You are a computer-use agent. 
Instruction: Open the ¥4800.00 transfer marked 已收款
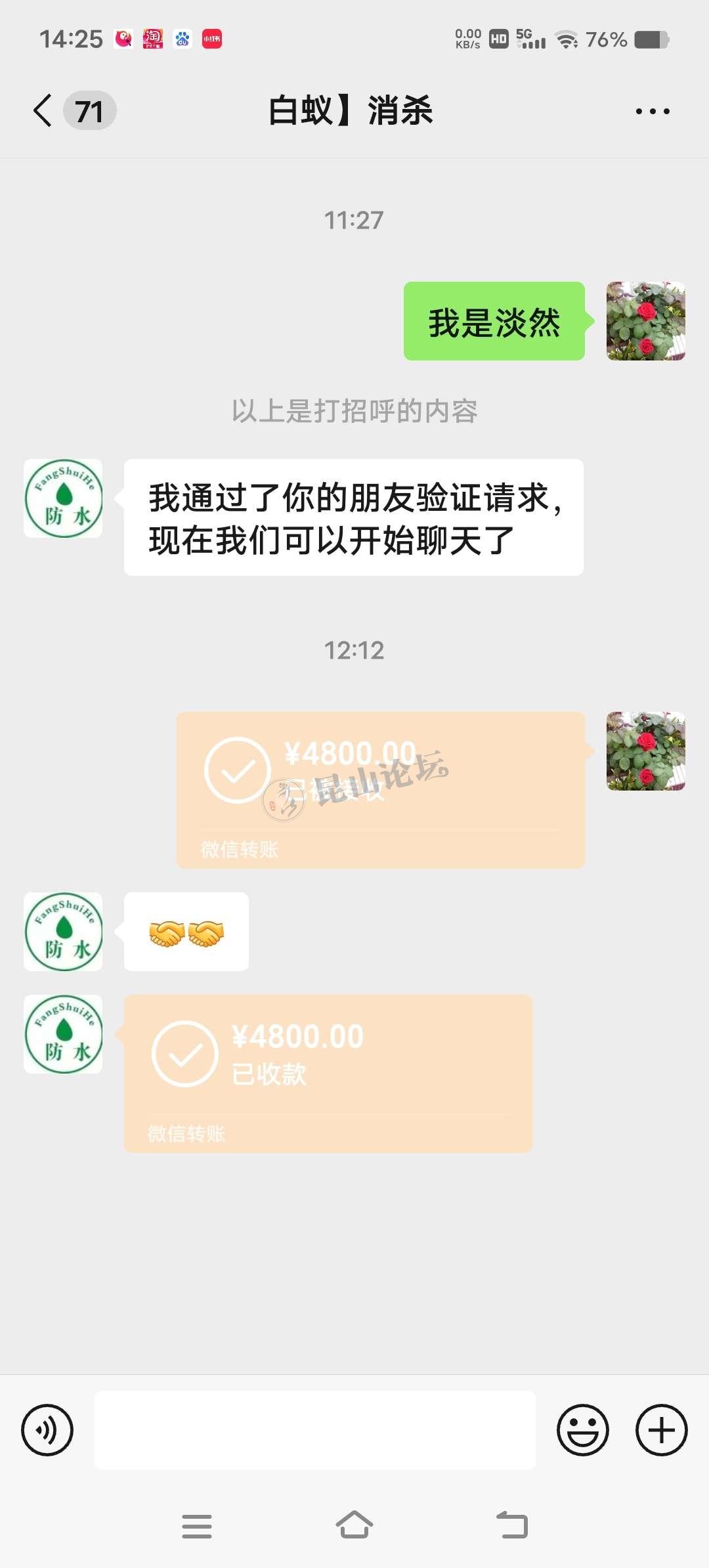(x=328, y=1073)
